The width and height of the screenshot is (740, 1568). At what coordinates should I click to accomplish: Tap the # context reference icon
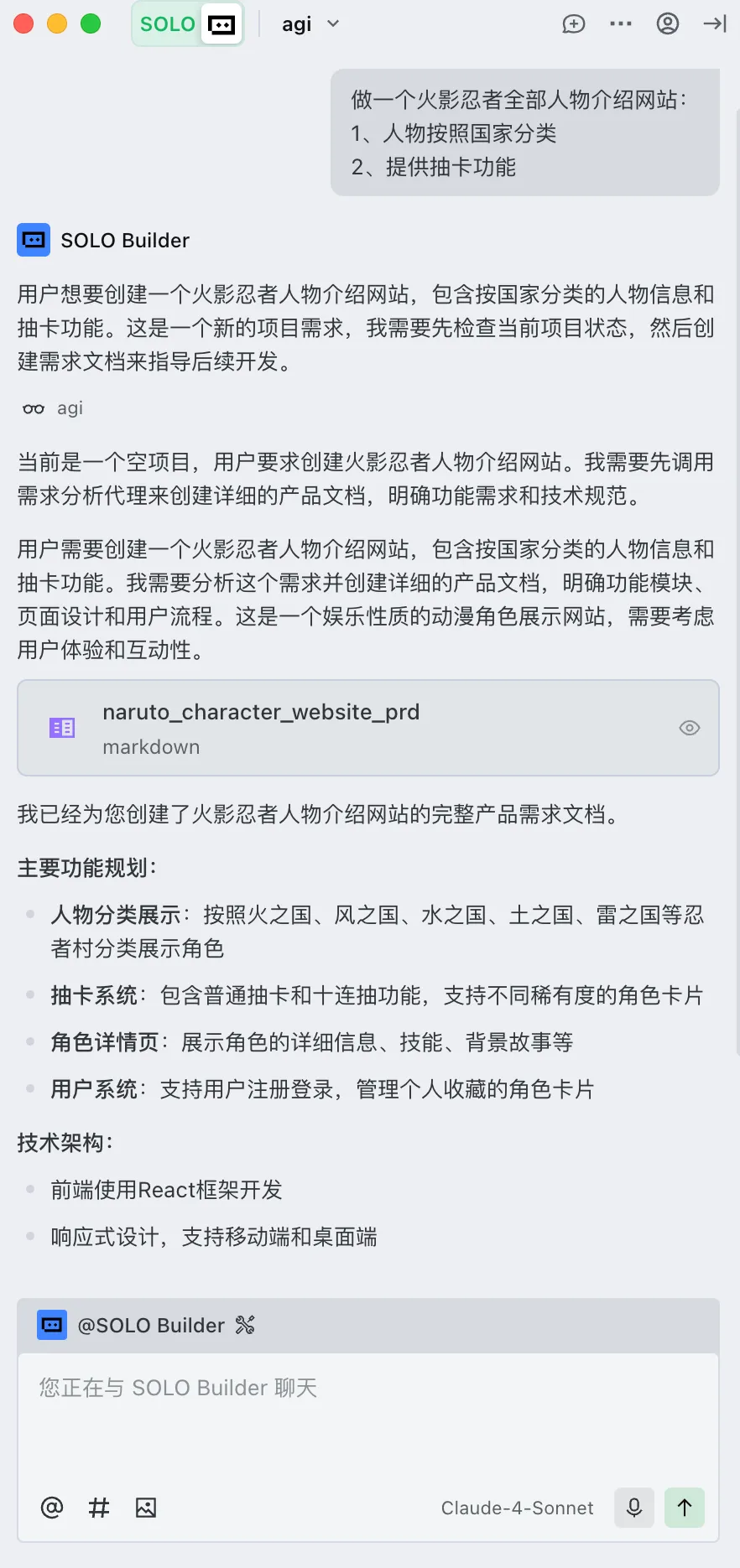pyautogui.click(x=99, y=1508)
